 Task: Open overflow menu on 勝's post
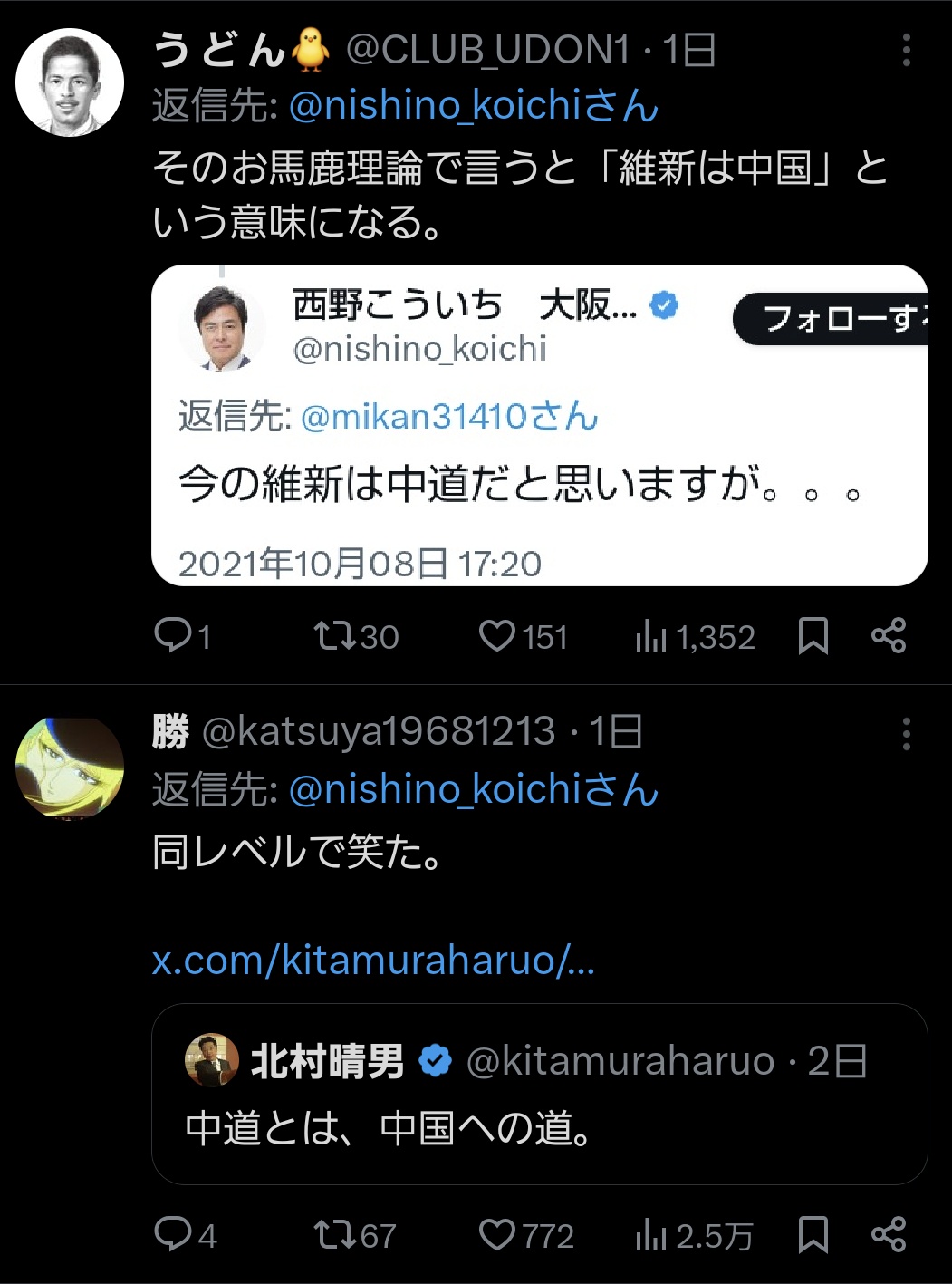[906, 734]
